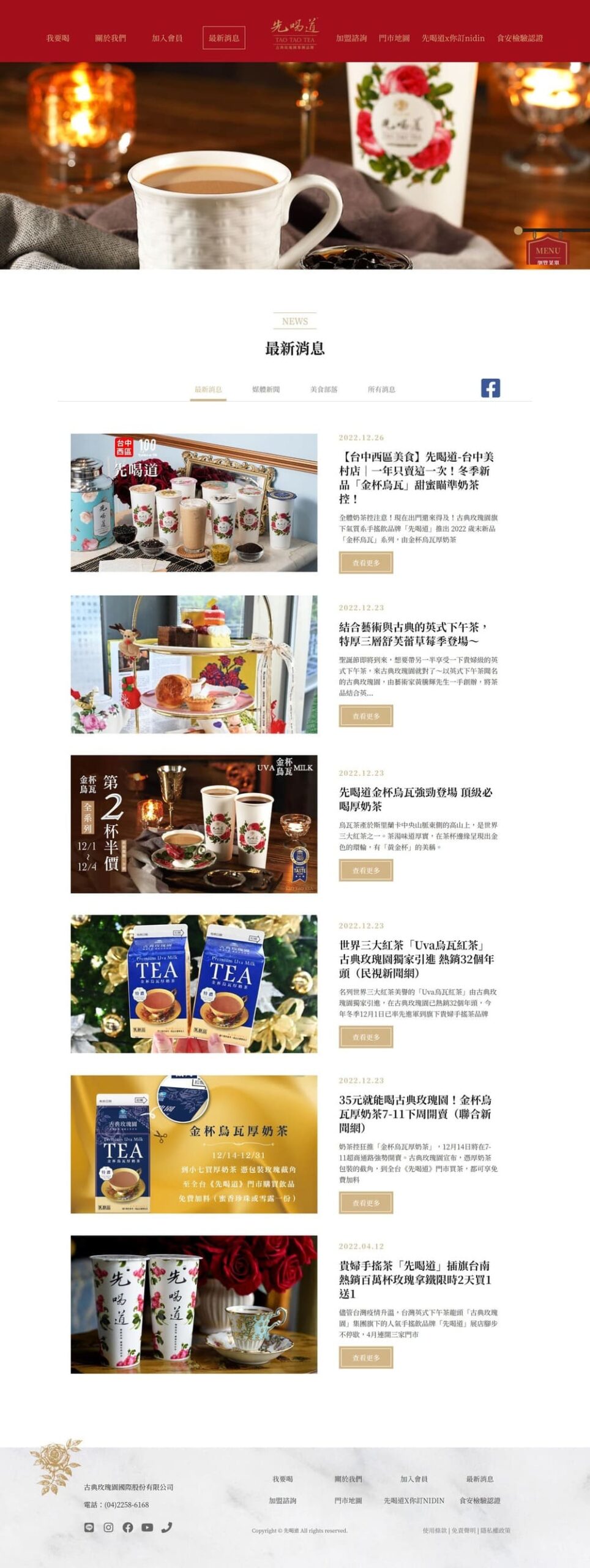Show the 所有消息 tab
This screenshot has height=1568, width=590.
(381, 389)
